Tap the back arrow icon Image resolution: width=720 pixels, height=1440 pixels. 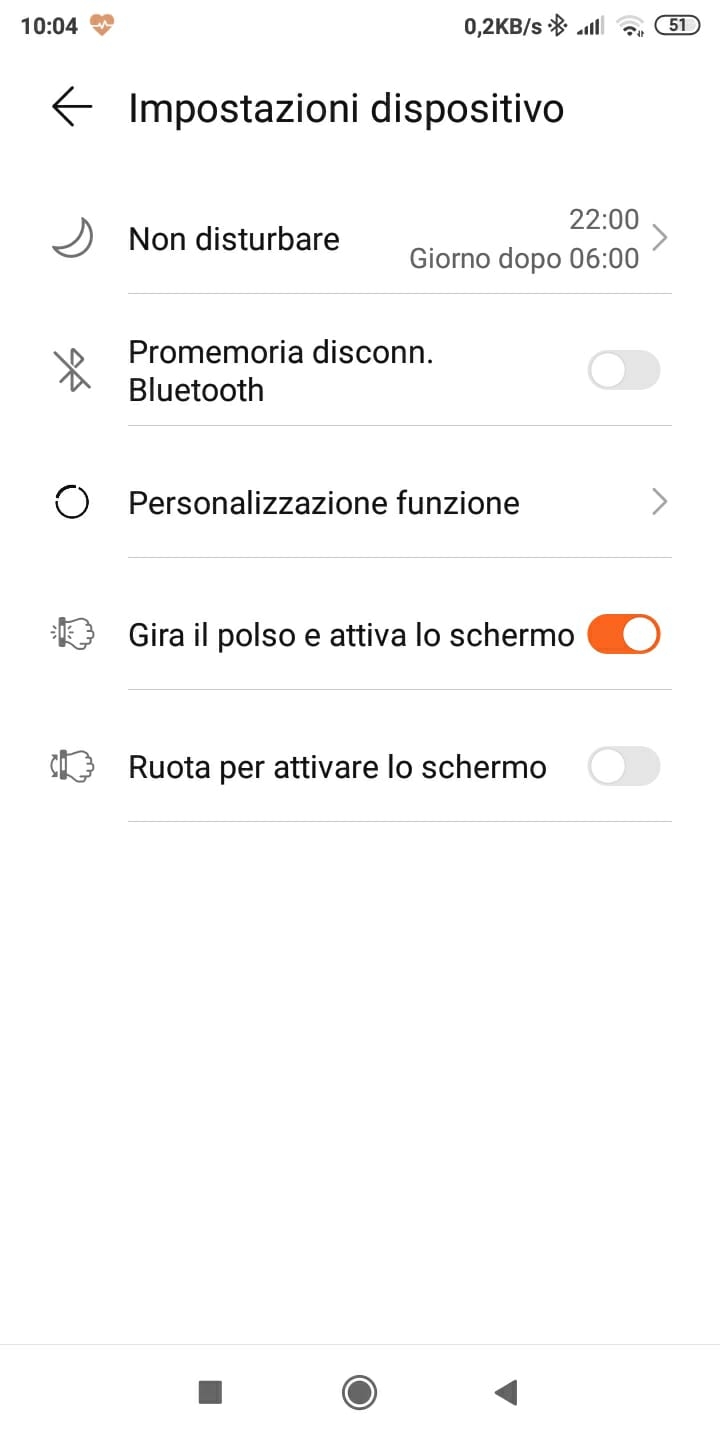70,107
